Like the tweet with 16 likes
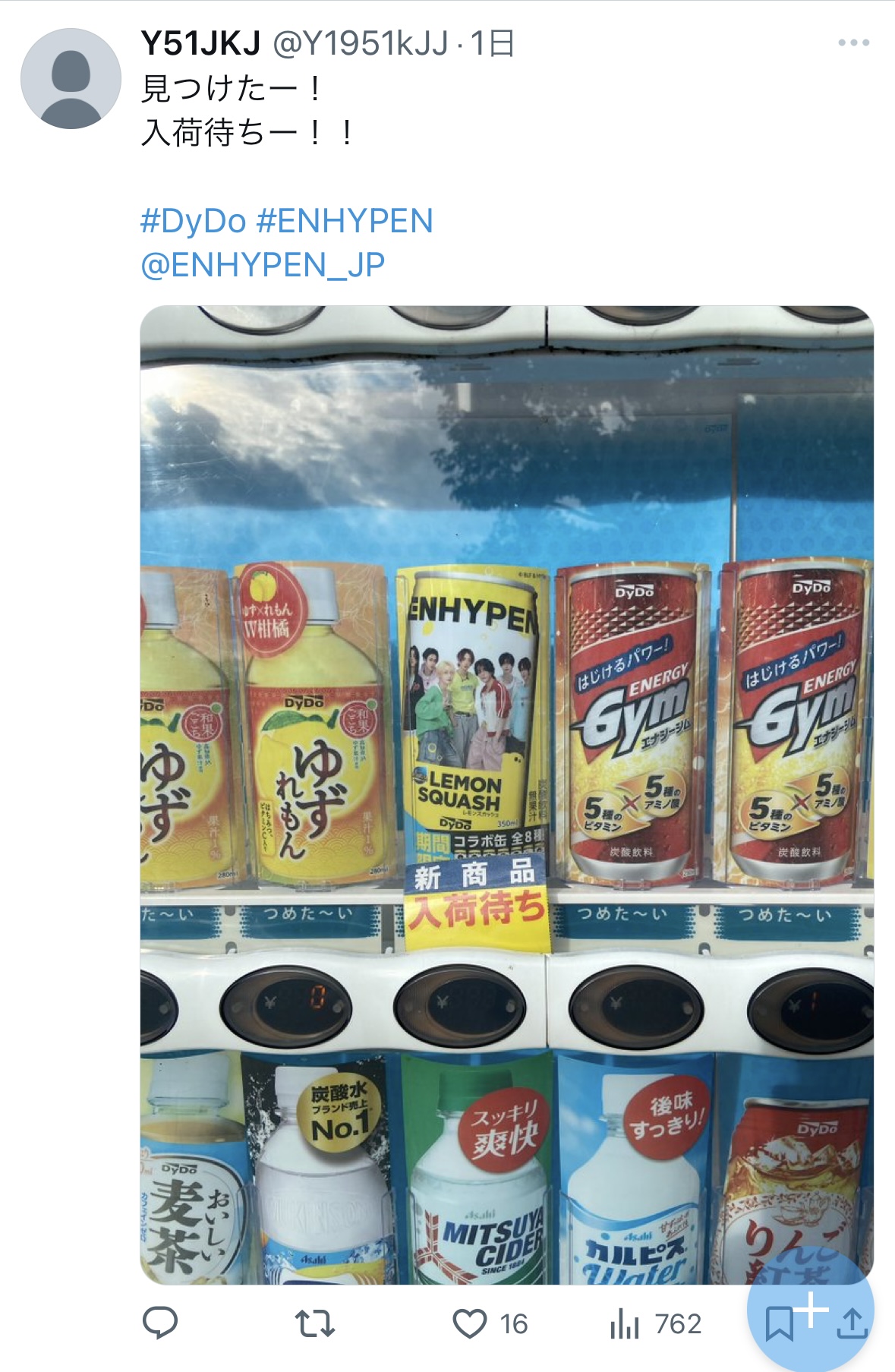 470,1324
